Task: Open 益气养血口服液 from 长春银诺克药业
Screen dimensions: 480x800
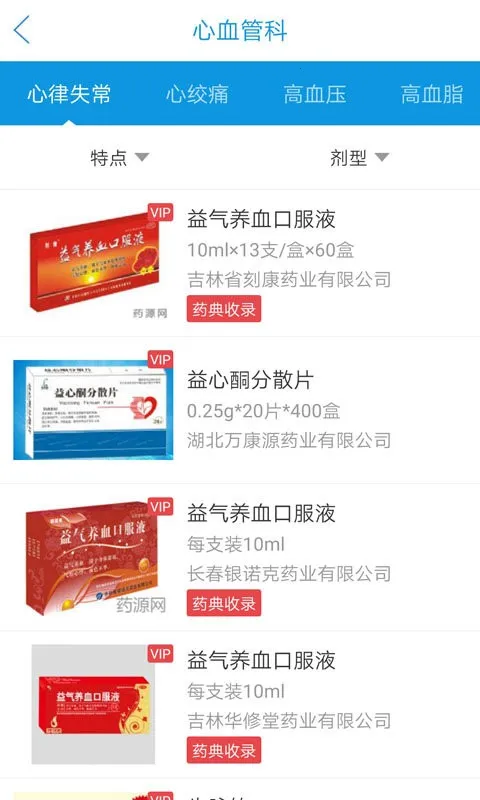Action: pyautogui.click(x=240, y=557)
